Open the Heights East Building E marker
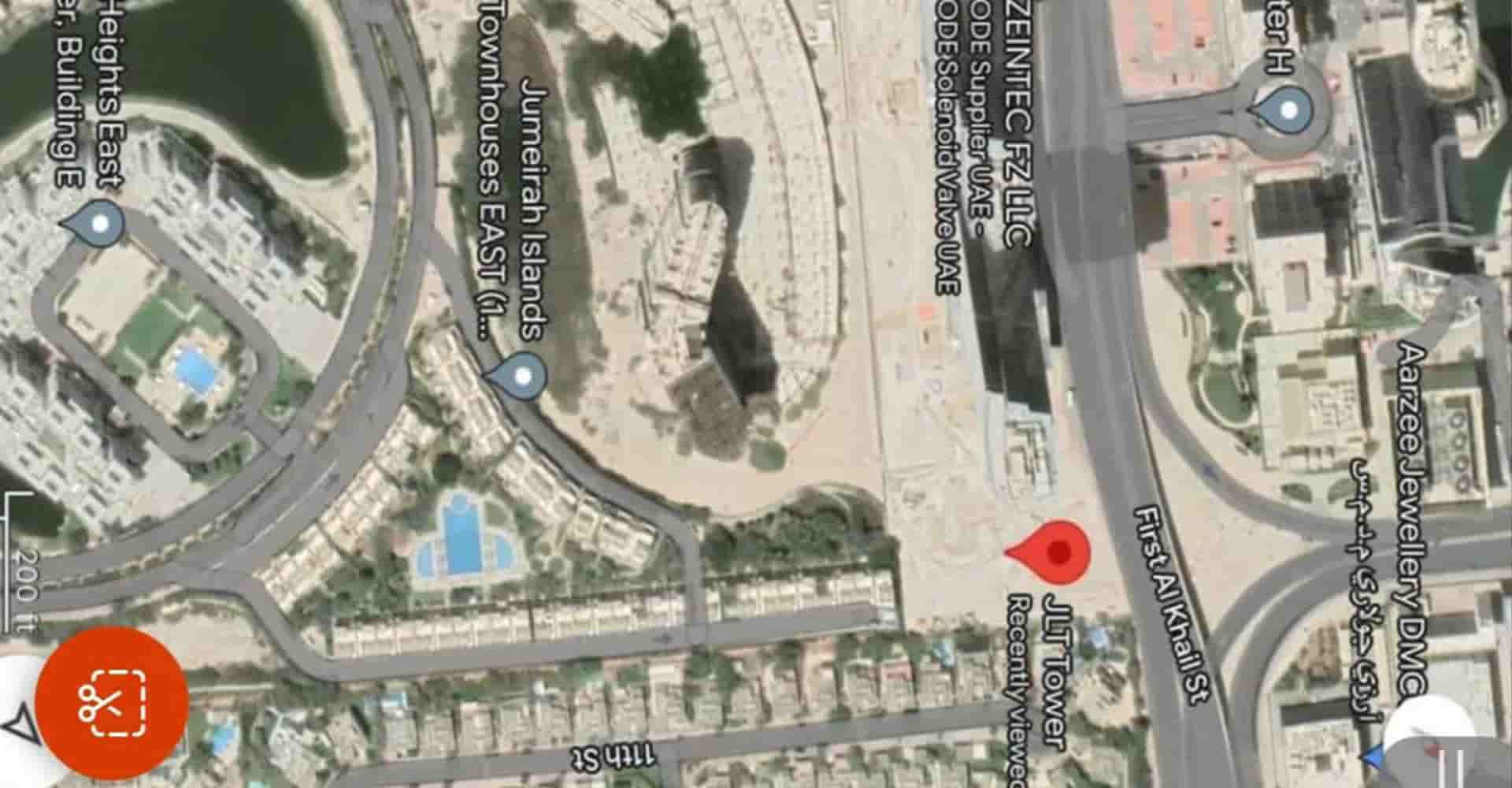The width and height of the screenshot is (1512, 788). (x=98, y=224)
